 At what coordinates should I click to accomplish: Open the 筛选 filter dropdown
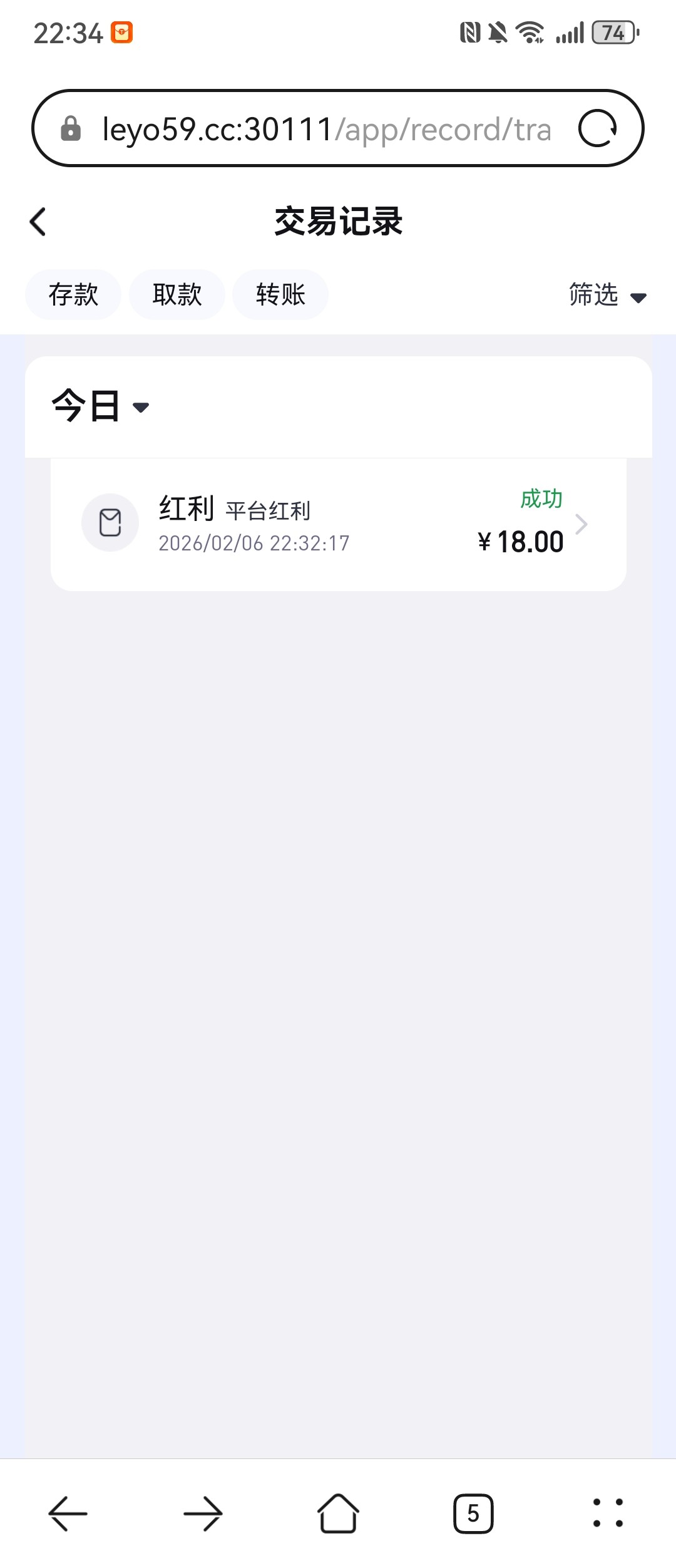pos(607,295)
